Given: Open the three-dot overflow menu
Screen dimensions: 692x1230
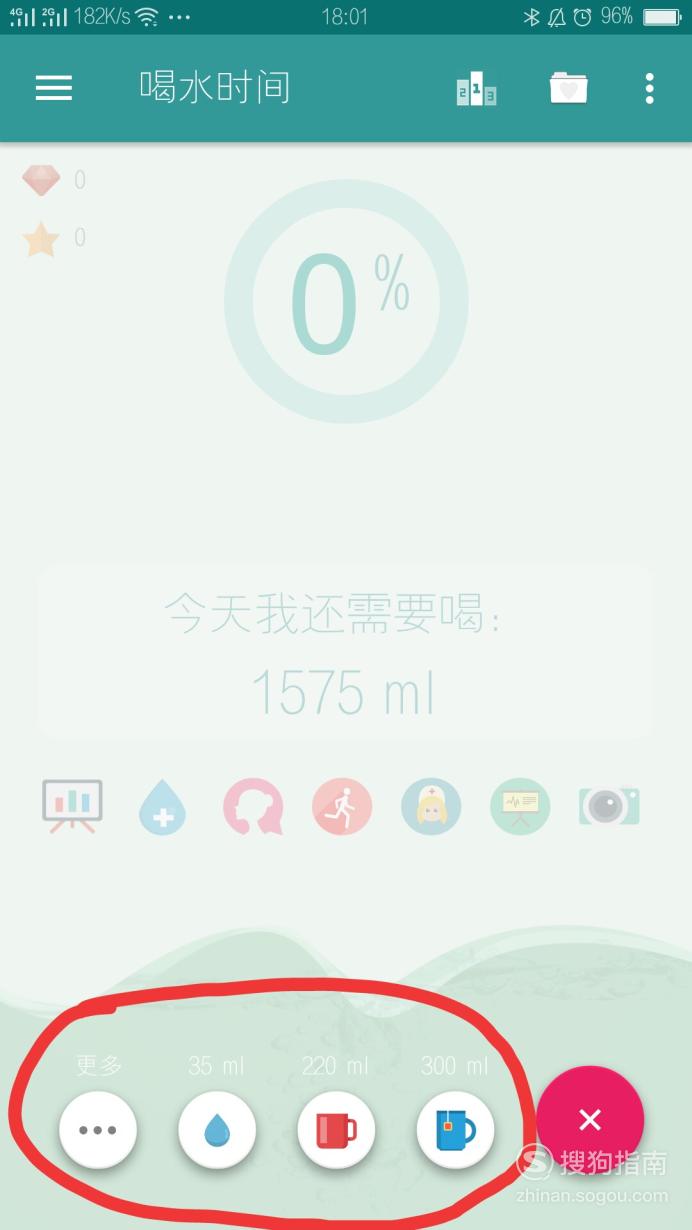Looking at the screenshot, I should point(649,88).
